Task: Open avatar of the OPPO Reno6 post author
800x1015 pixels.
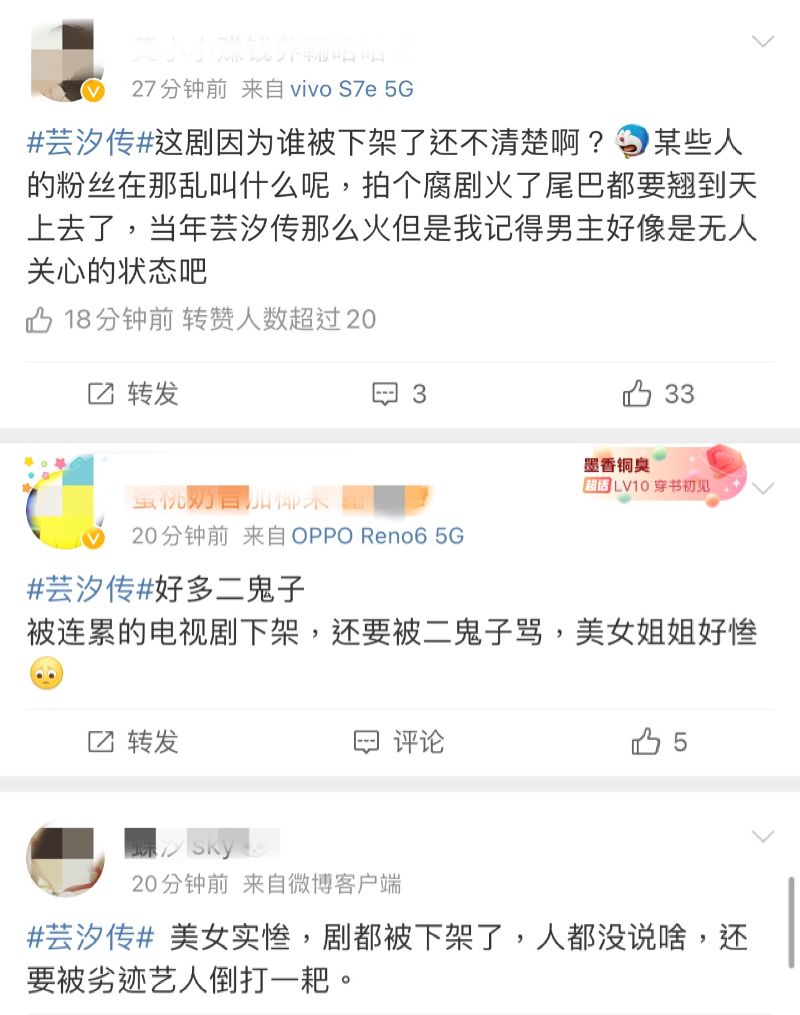Action: pos(65,503)
